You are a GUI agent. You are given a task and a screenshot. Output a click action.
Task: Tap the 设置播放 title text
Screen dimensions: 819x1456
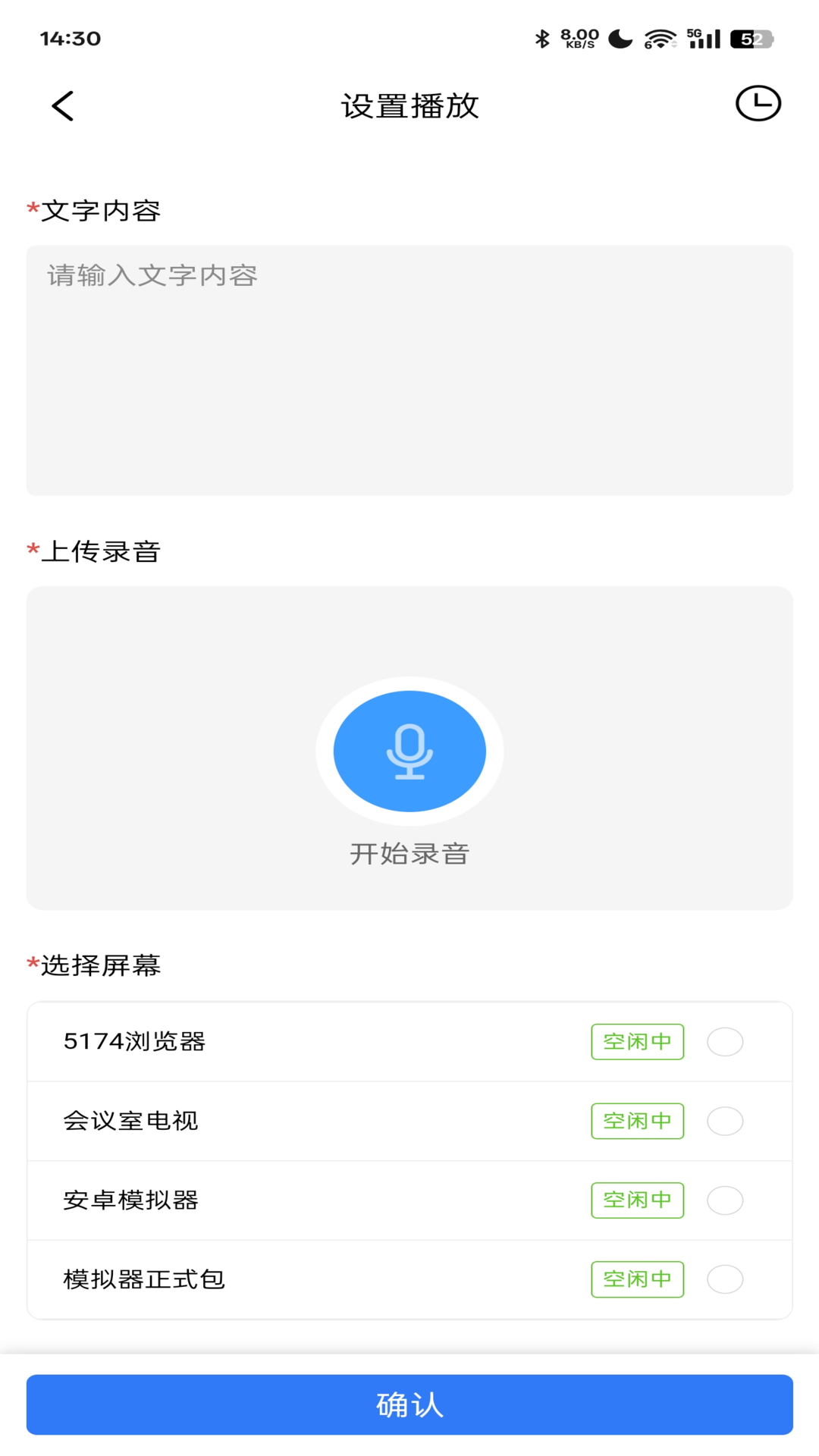tap(409, 105)
